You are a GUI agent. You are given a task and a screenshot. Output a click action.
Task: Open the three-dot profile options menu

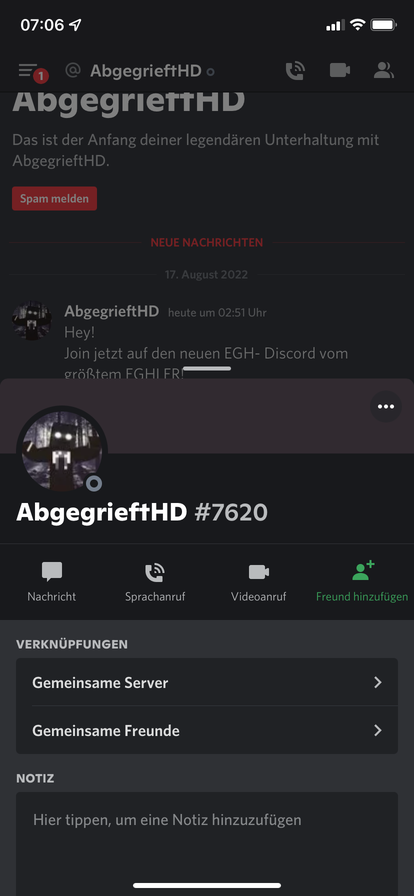click(386, 406)
